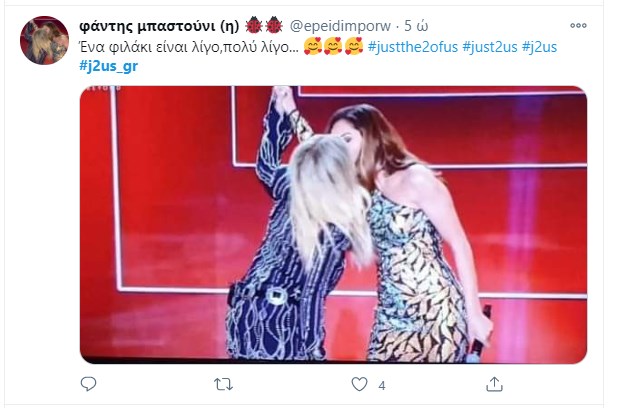Screen dimensions: 618x408
Task: Open the tweet author's profile avatar
Action: (44, 41)
